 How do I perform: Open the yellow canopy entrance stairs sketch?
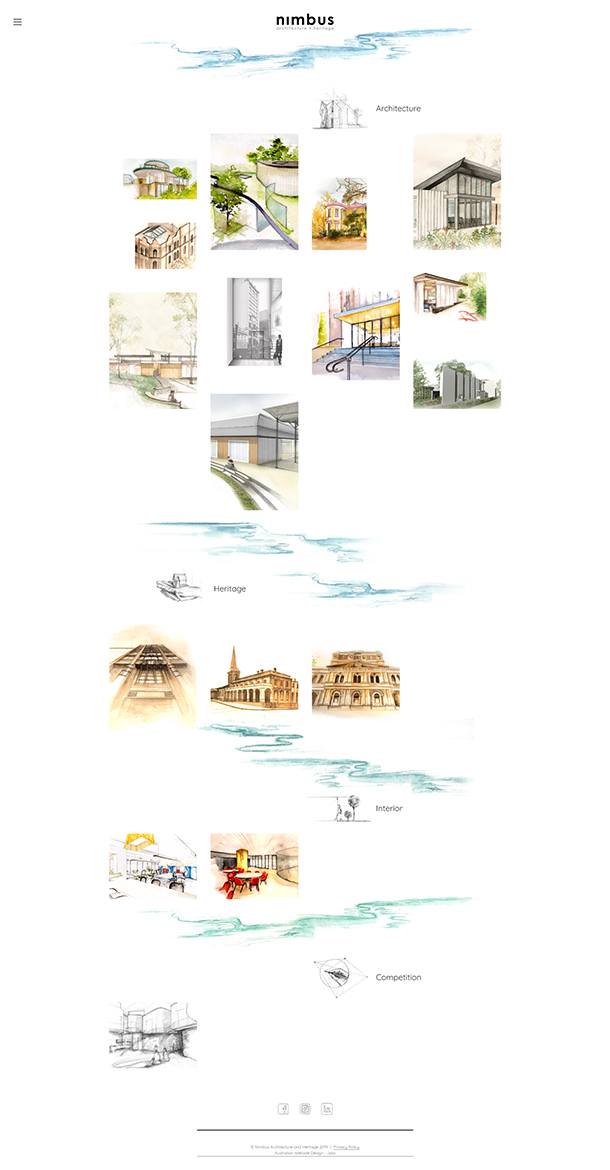click(355, 334)
